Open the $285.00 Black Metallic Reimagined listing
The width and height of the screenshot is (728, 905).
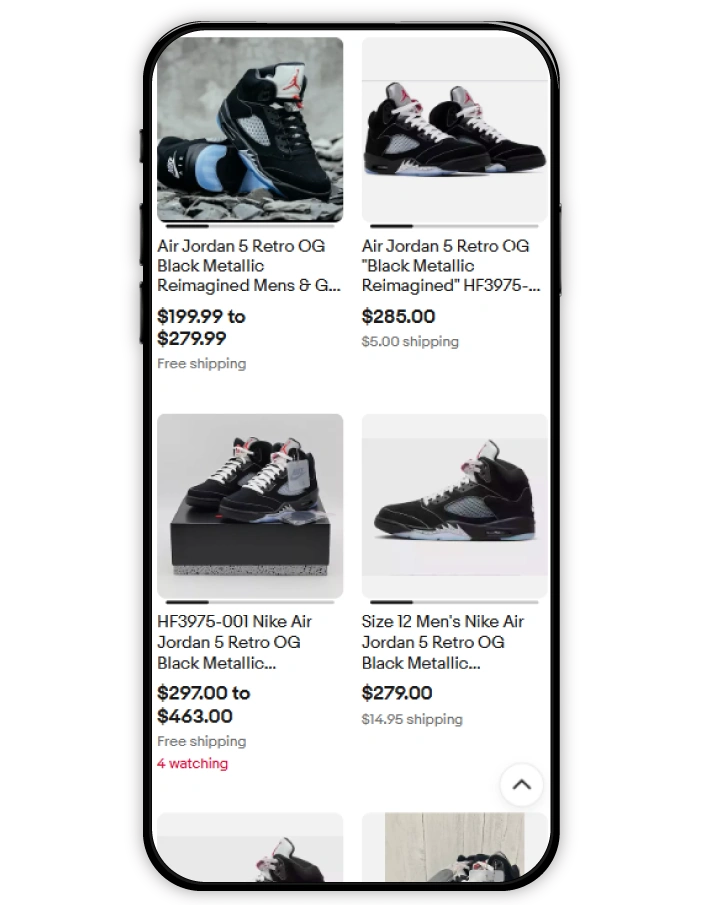(x=453, y=265)
